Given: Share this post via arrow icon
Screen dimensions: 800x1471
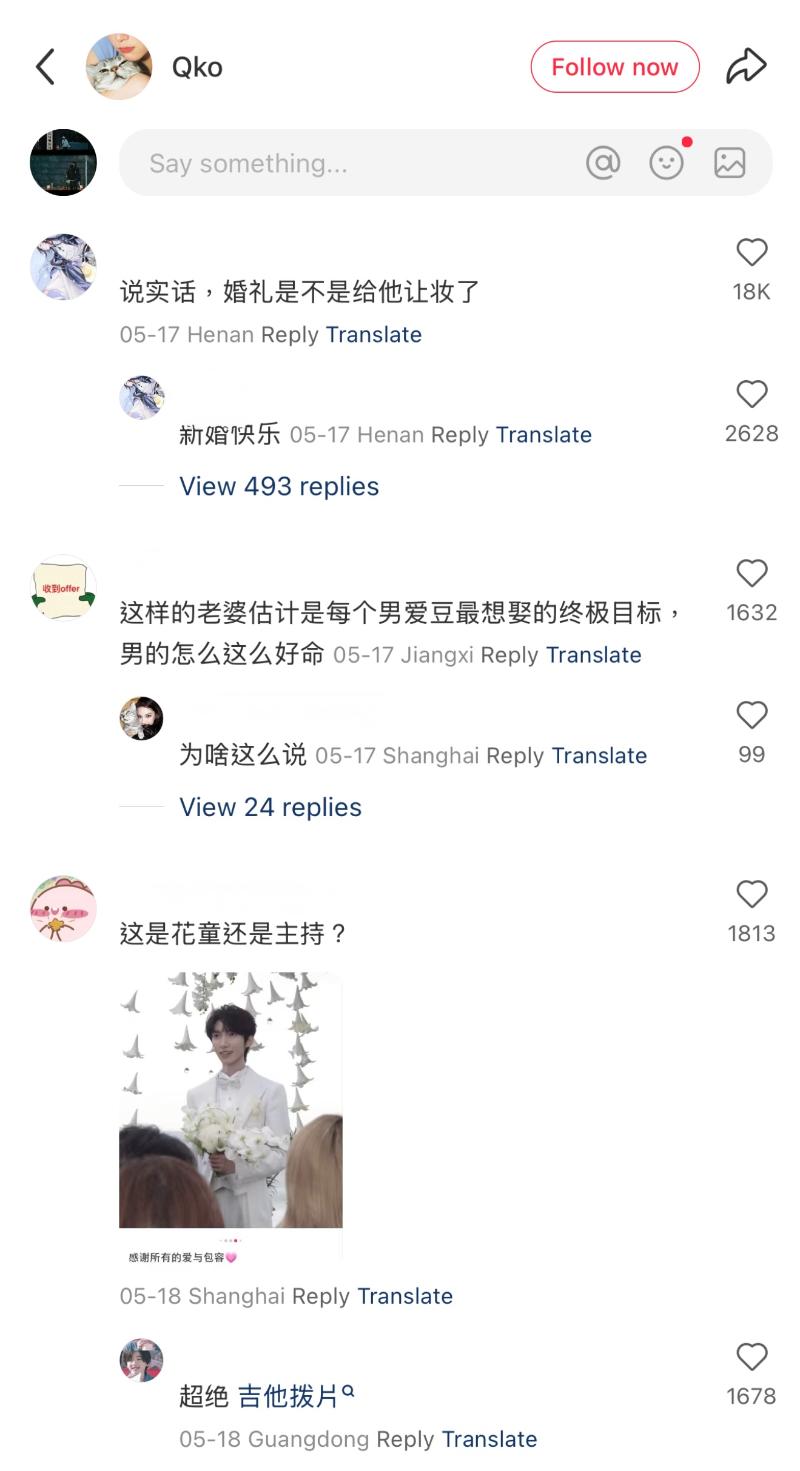Looking at the screenshot, I should [x=746, y=67].
